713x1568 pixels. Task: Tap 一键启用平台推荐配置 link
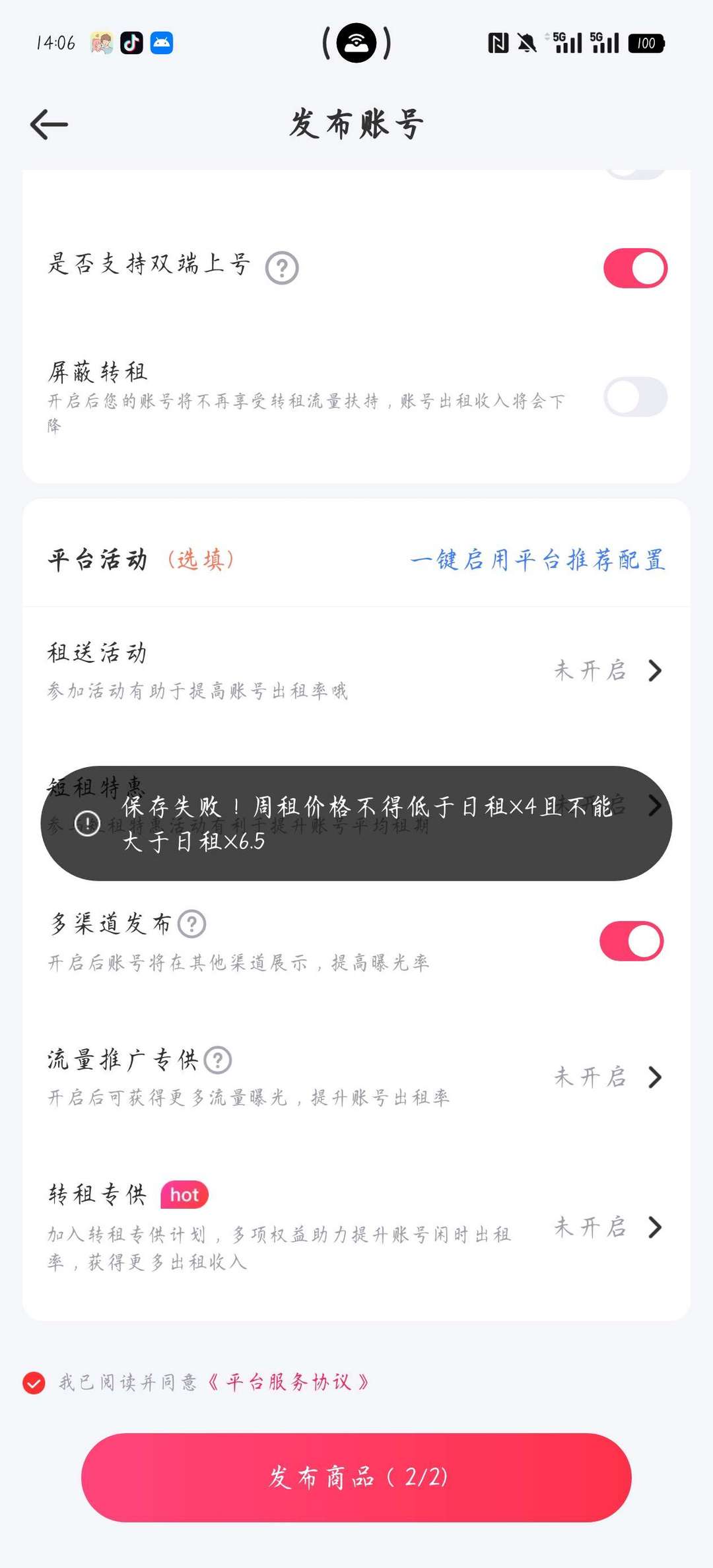pyautogui.click(x=537, y=560)
